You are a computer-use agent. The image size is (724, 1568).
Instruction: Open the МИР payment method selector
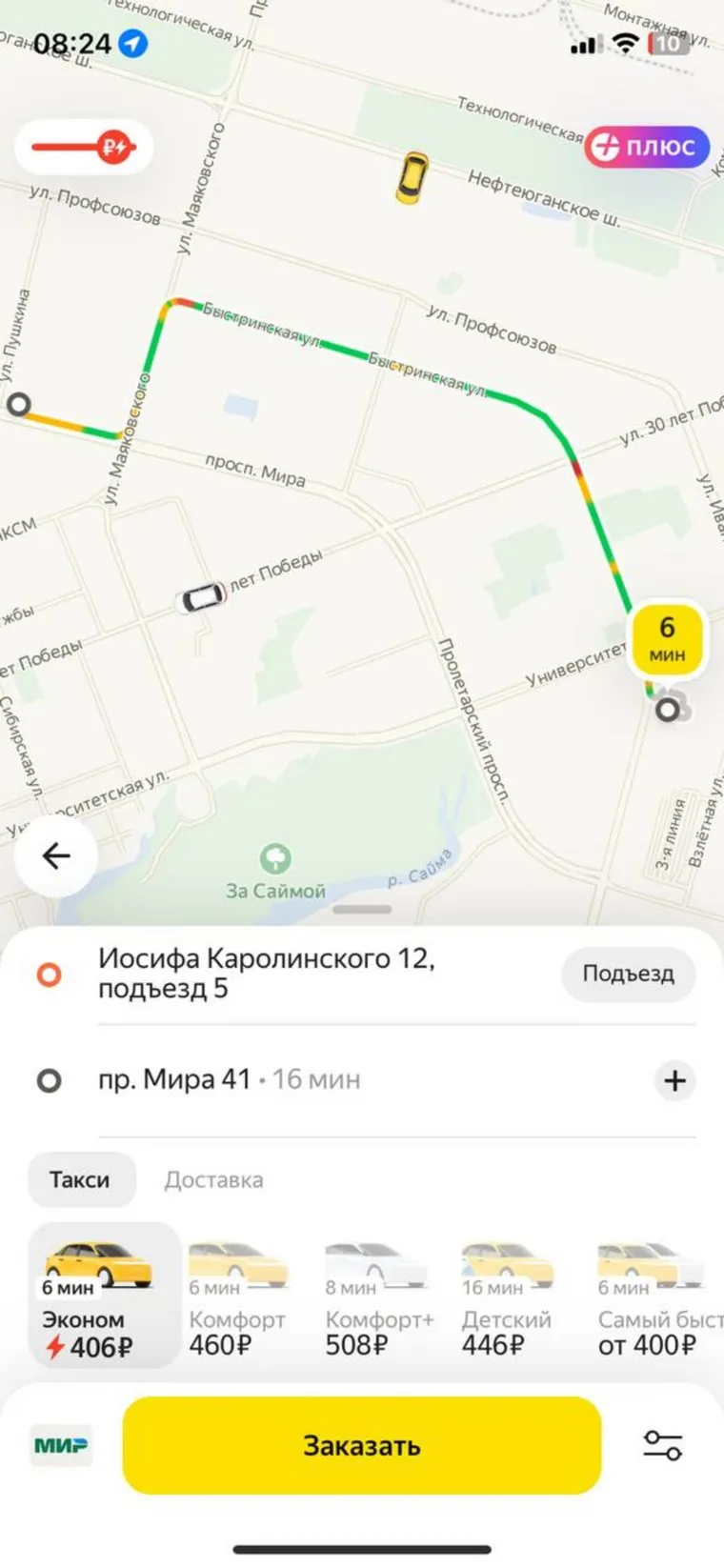click(x=61, y=1445)
